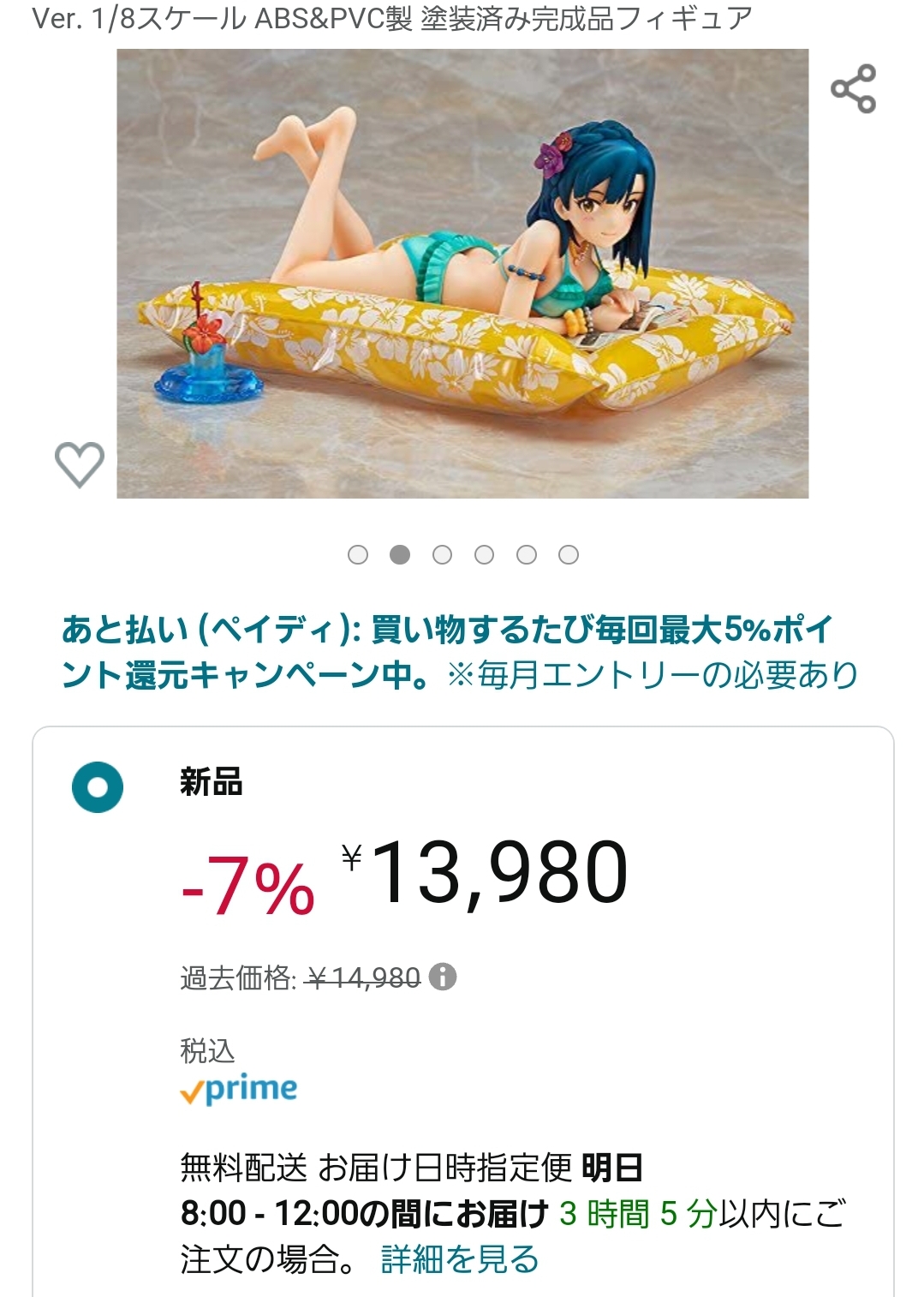This screenshot has width=924, height=1297.
Task: Open the product figure image
Action: [x=462, y=273]
